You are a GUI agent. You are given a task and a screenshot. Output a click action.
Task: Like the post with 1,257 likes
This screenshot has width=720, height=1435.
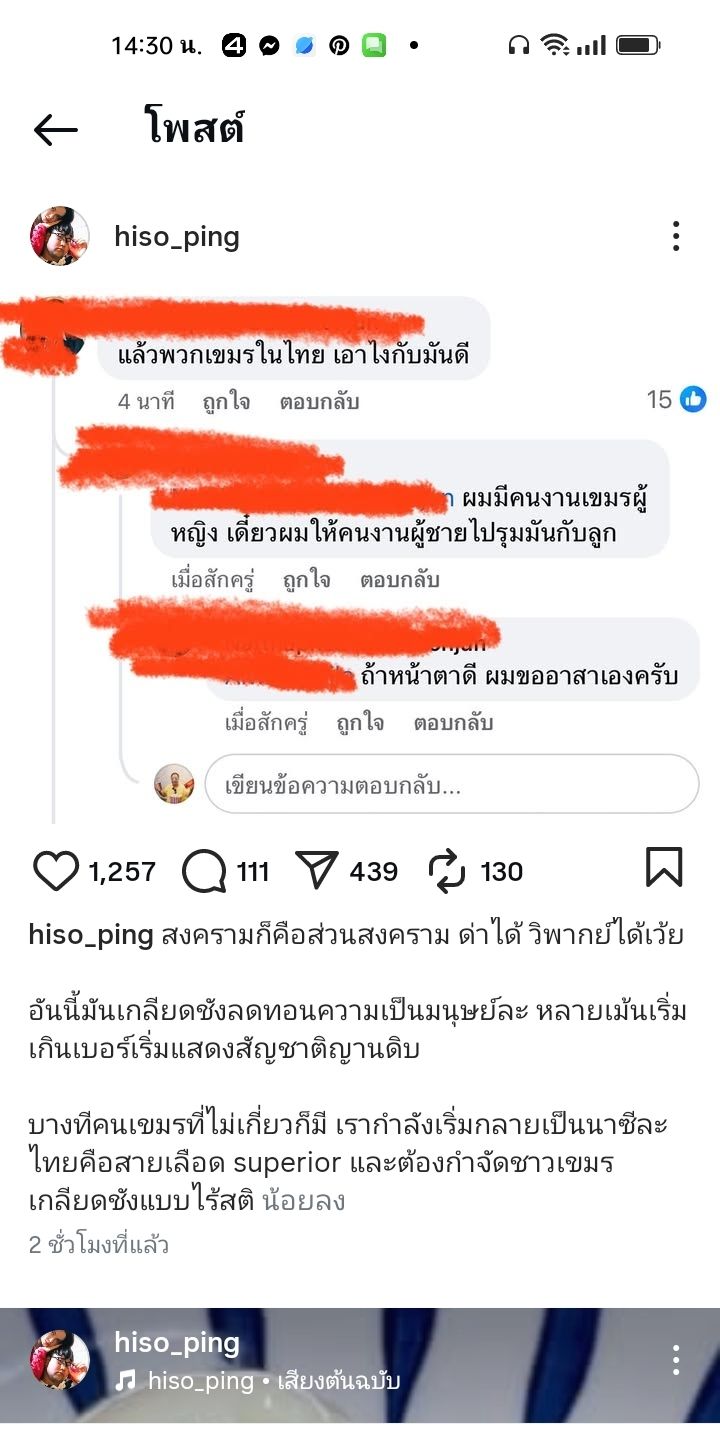pos(55,871)
